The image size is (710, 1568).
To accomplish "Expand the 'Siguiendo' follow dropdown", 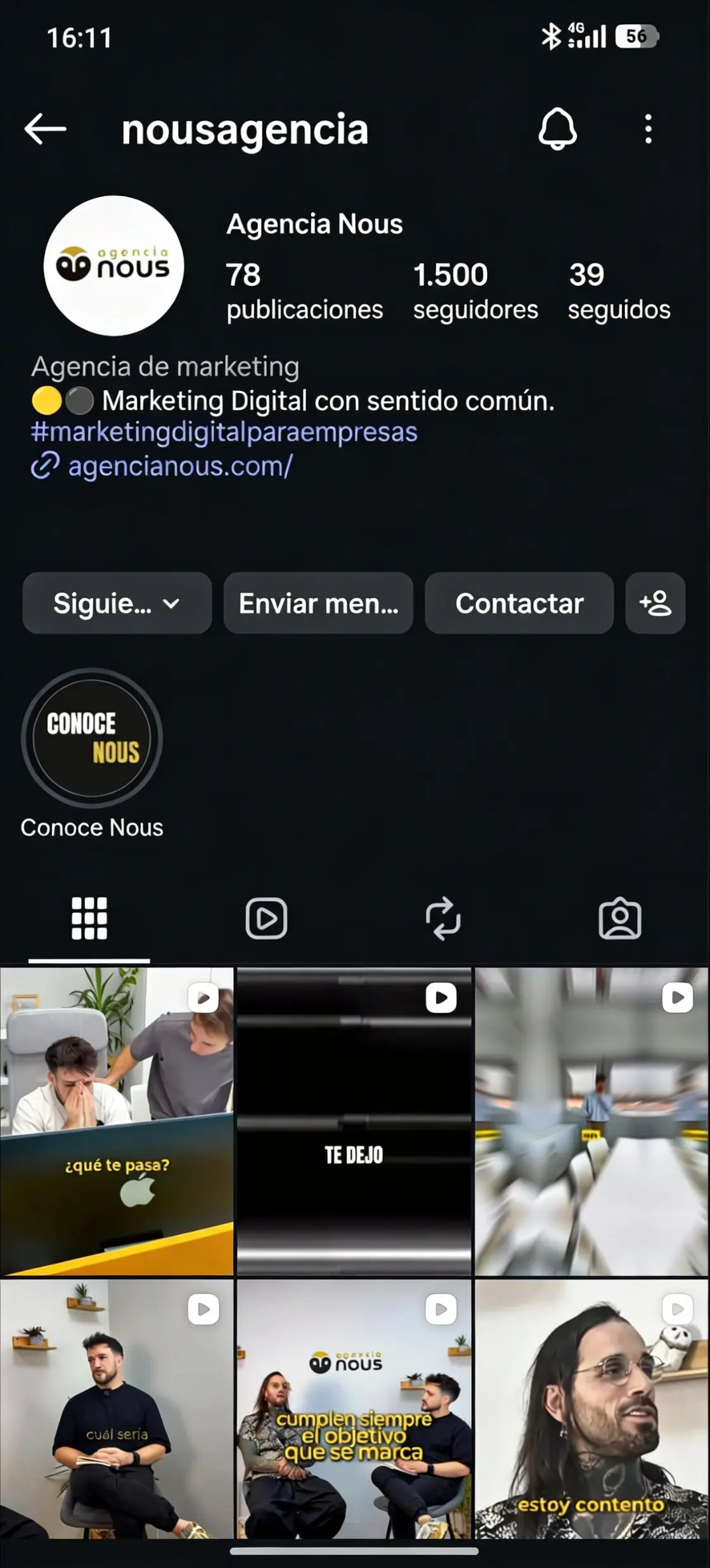I will [x=117, y=603].
